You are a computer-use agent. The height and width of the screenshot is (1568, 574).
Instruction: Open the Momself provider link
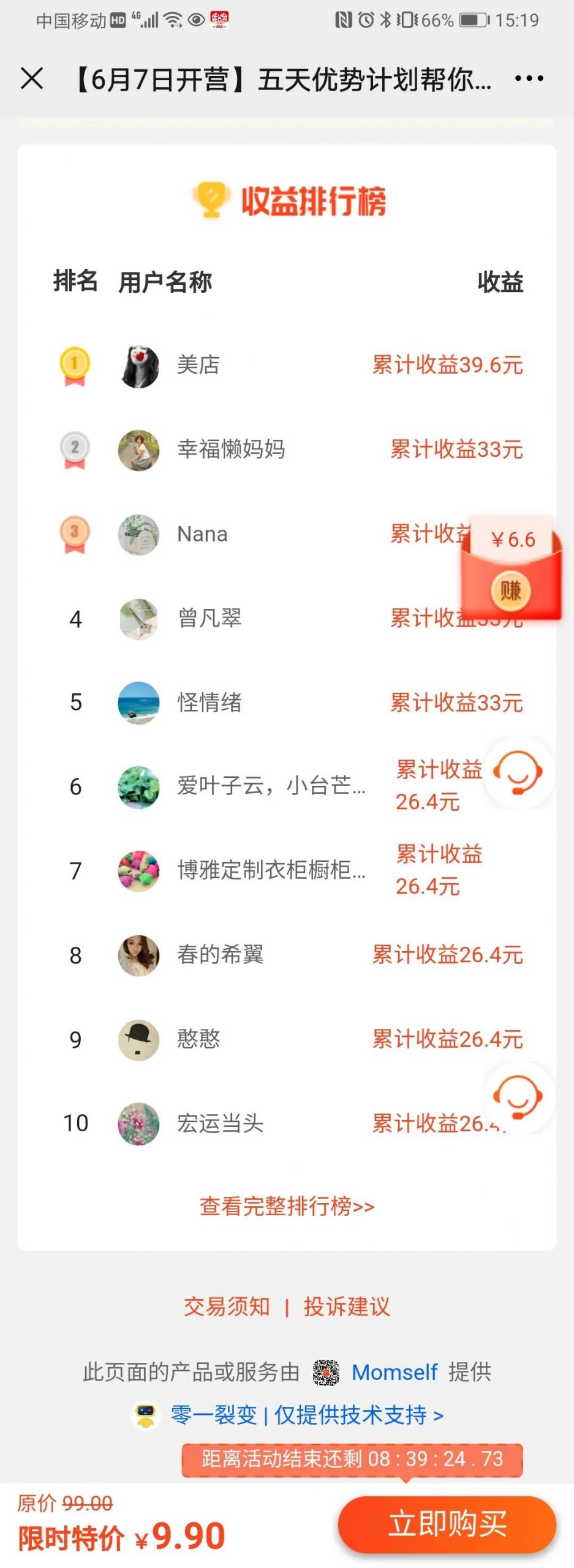(x=394, y=1372)
